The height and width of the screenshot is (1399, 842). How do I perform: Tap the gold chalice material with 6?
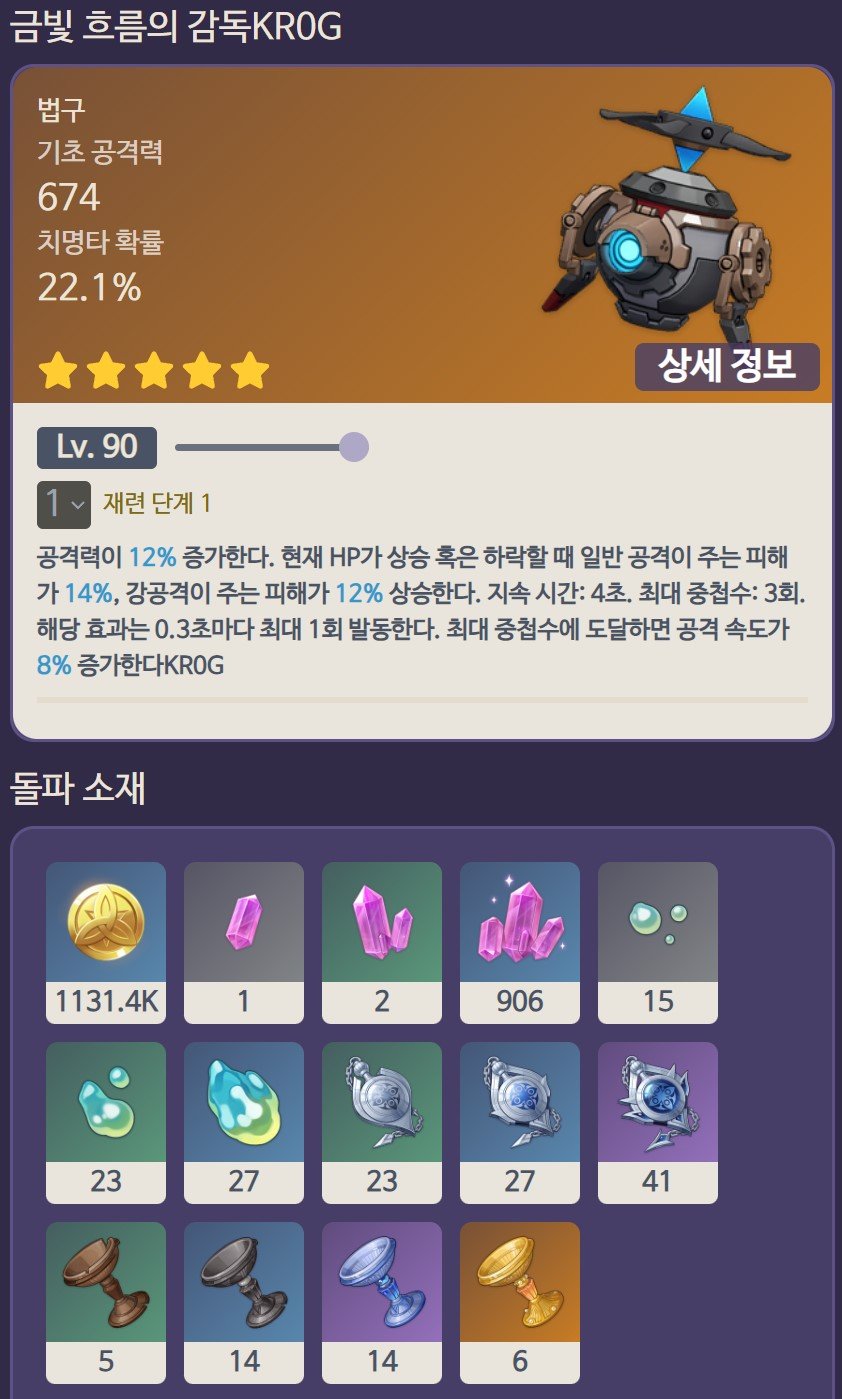click(520, 1302)
